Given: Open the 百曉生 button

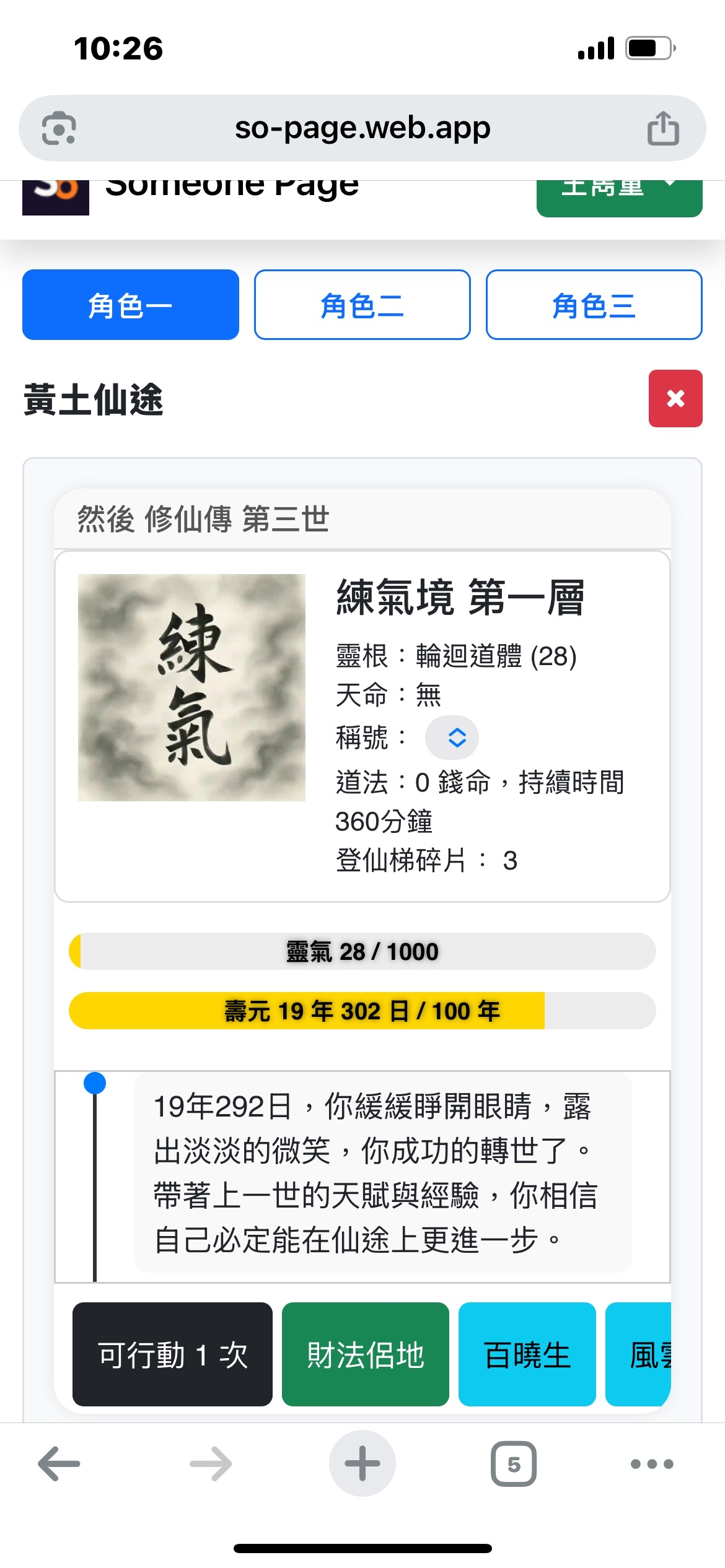Looking at the screenshot, I should (527, 1354).
